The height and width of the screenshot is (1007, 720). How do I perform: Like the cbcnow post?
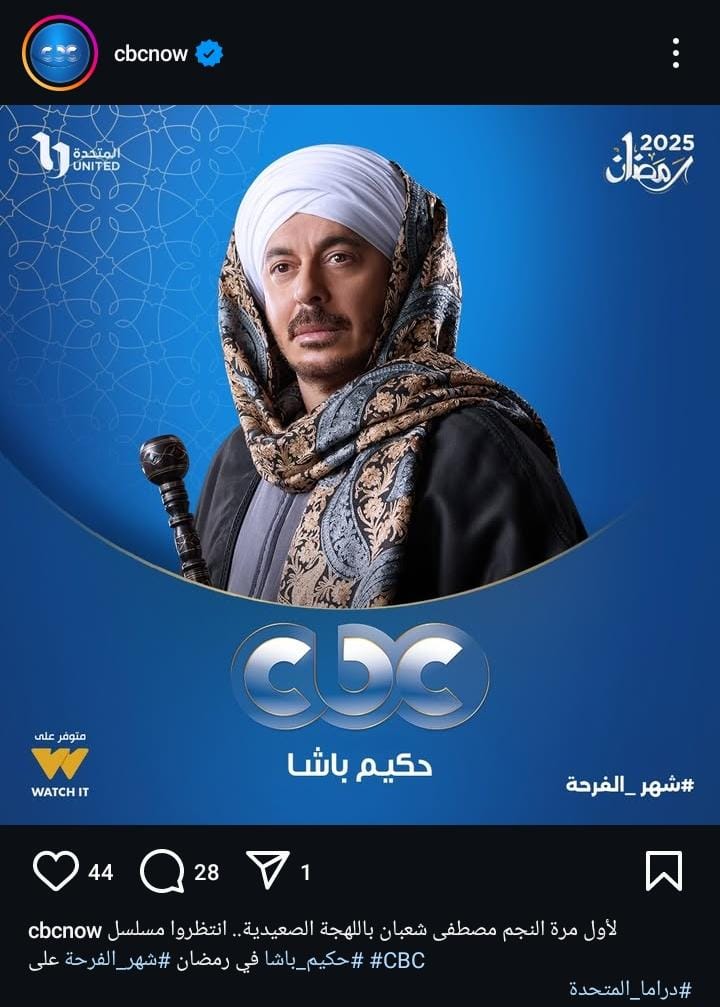(55, 871)
